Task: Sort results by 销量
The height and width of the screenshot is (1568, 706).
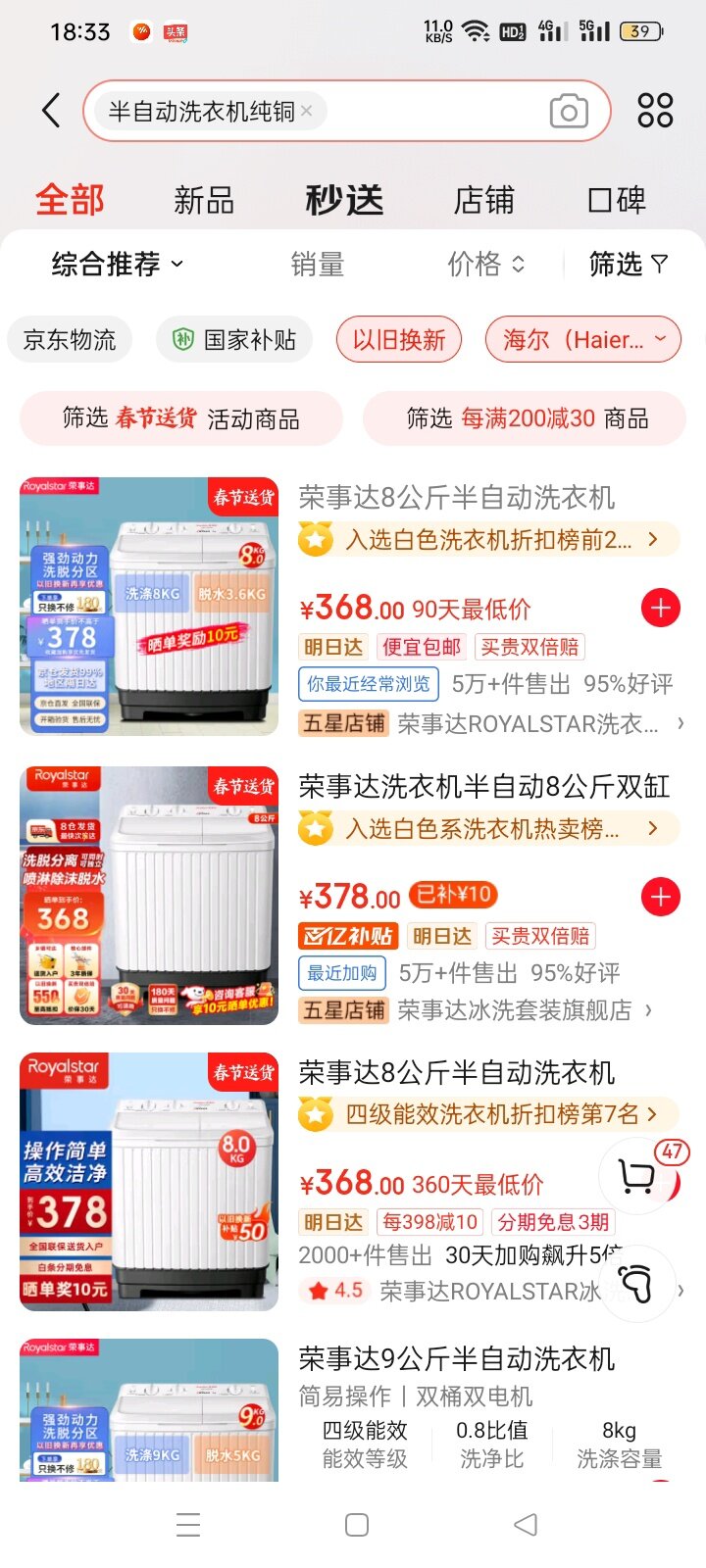Action: click(x=317, y=265)
